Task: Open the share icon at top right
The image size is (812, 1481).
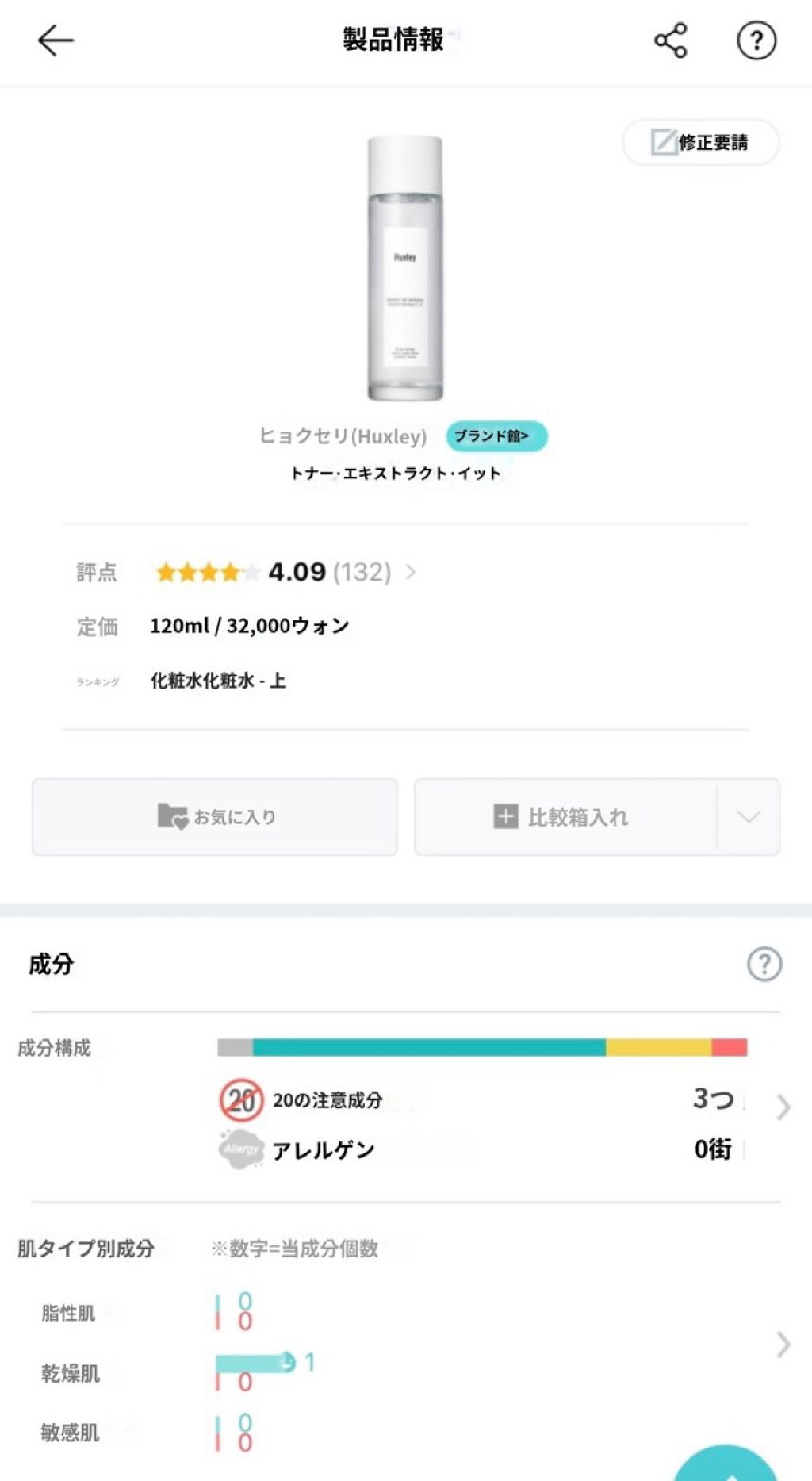Action: [x=668, y=40]
